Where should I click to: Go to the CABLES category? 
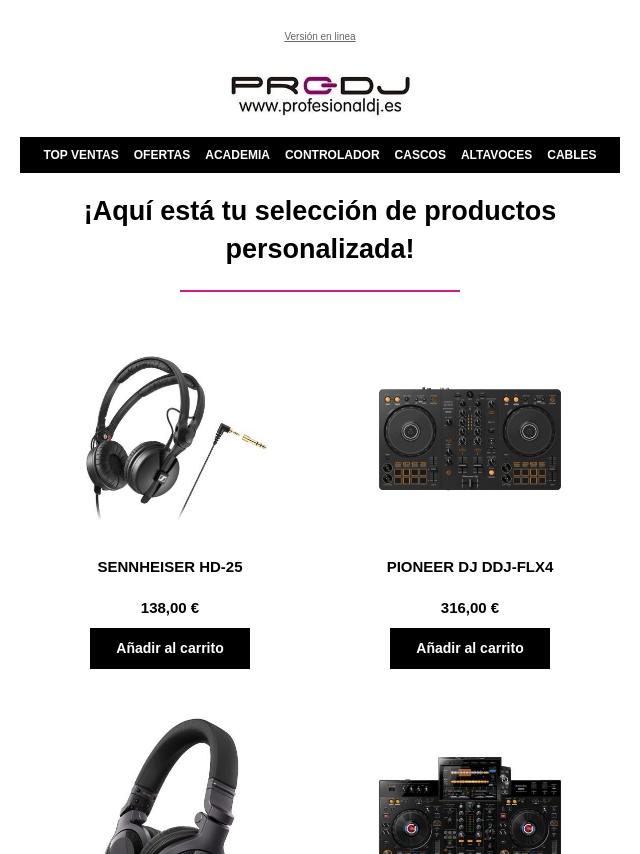(x=571, y=155)
